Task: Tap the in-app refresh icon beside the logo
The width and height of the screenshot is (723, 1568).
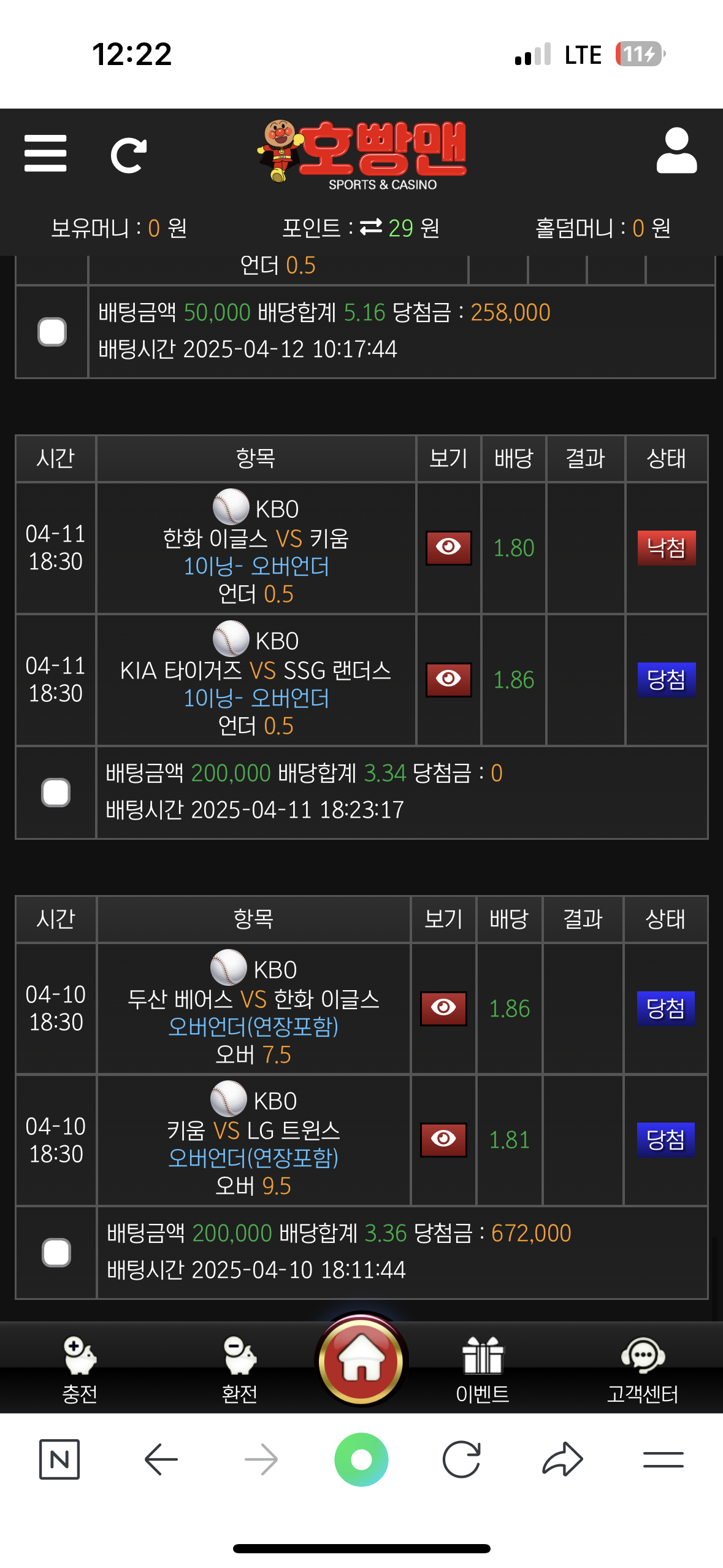Action: tap(129, 155)
